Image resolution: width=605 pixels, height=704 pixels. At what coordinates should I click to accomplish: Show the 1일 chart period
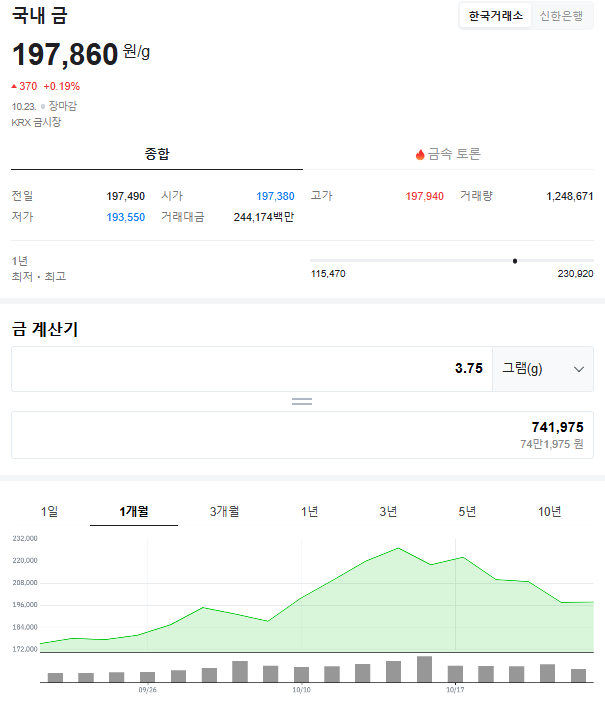coord(50,511)
